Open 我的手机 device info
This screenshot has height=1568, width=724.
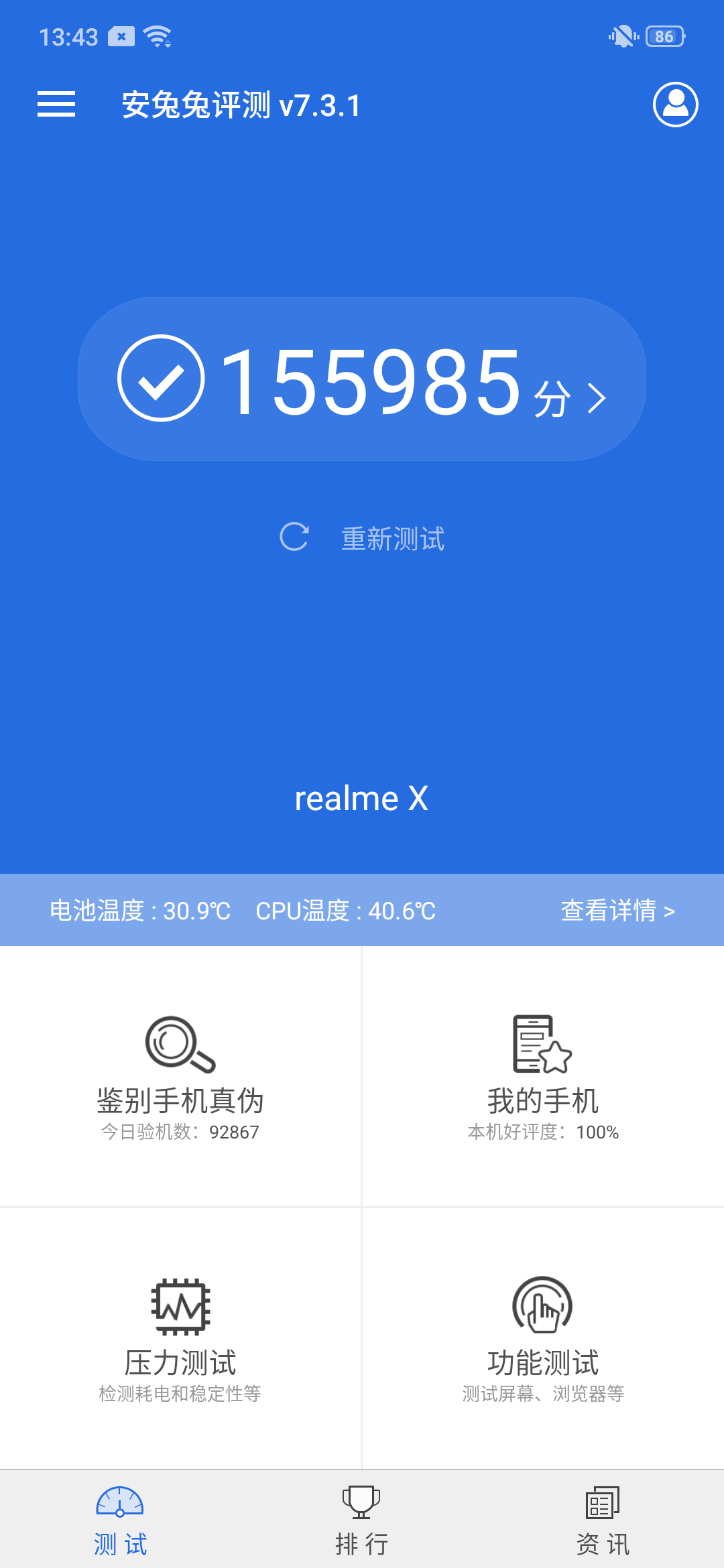point(542,1077)
